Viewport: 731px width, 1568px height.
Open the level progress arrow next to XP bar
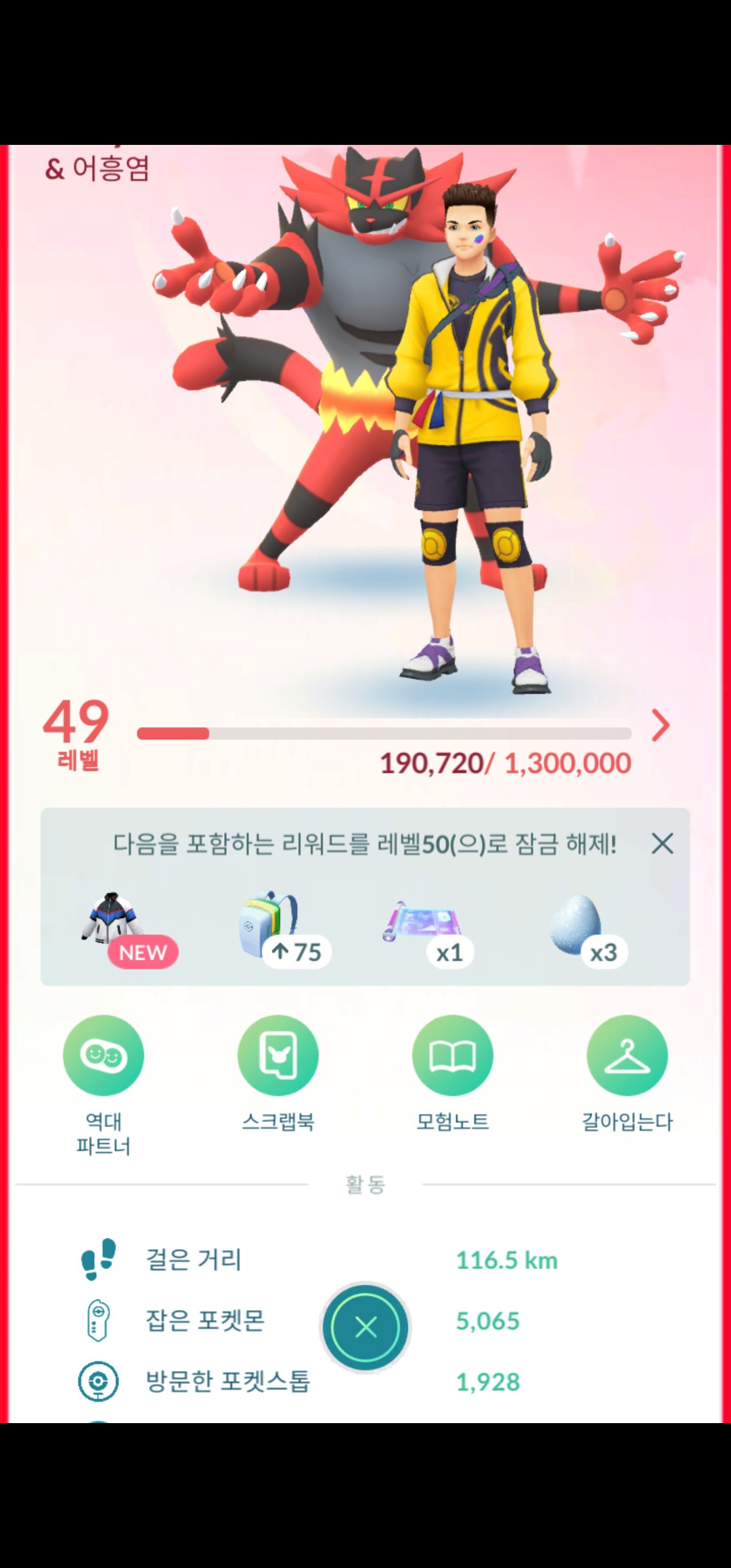pyautogui.click(x=660, y=726)
